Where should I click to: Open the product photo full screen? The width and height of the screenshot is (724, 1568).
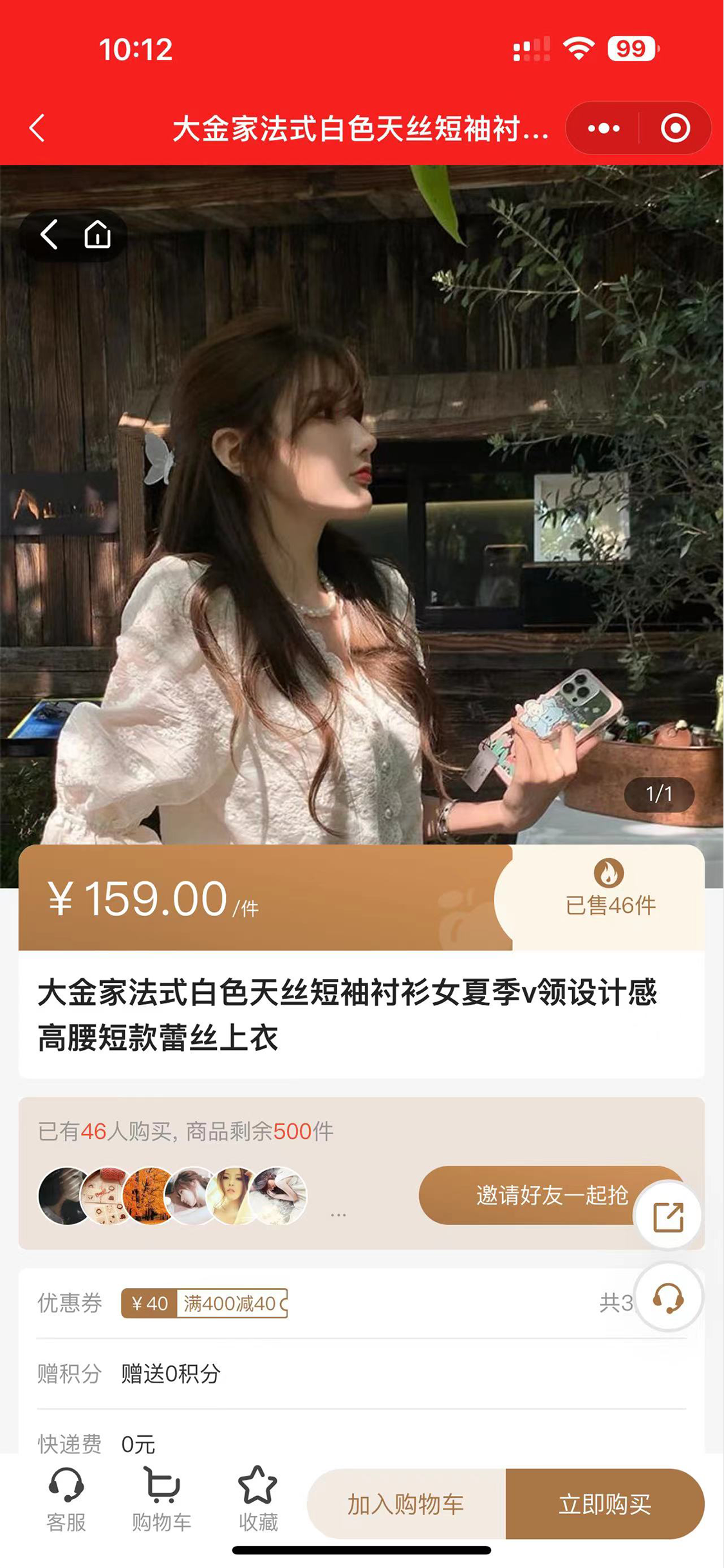360,515
